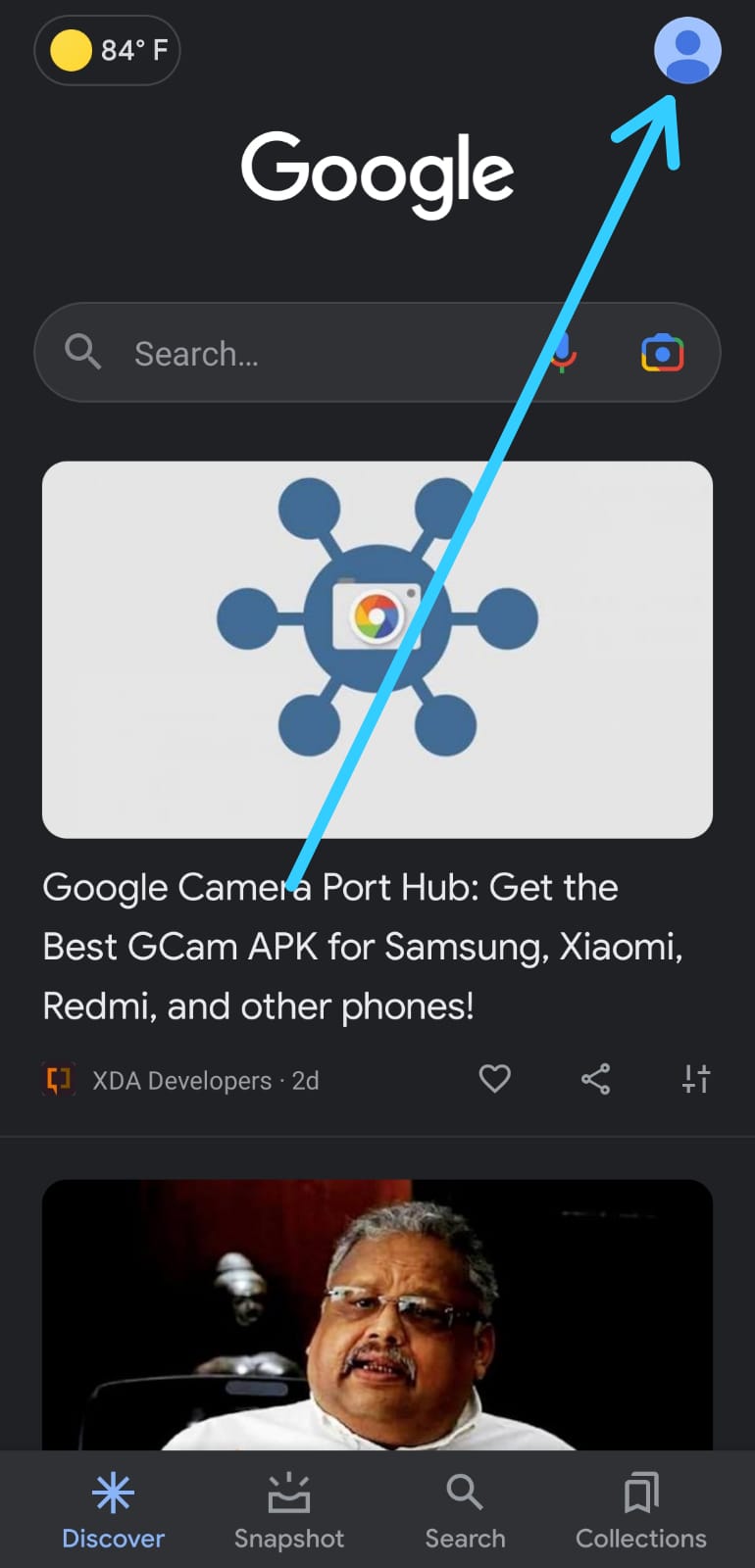
Task: Switch to the Discover tab
Action: pyautogui.click(x=113, y=1510)
